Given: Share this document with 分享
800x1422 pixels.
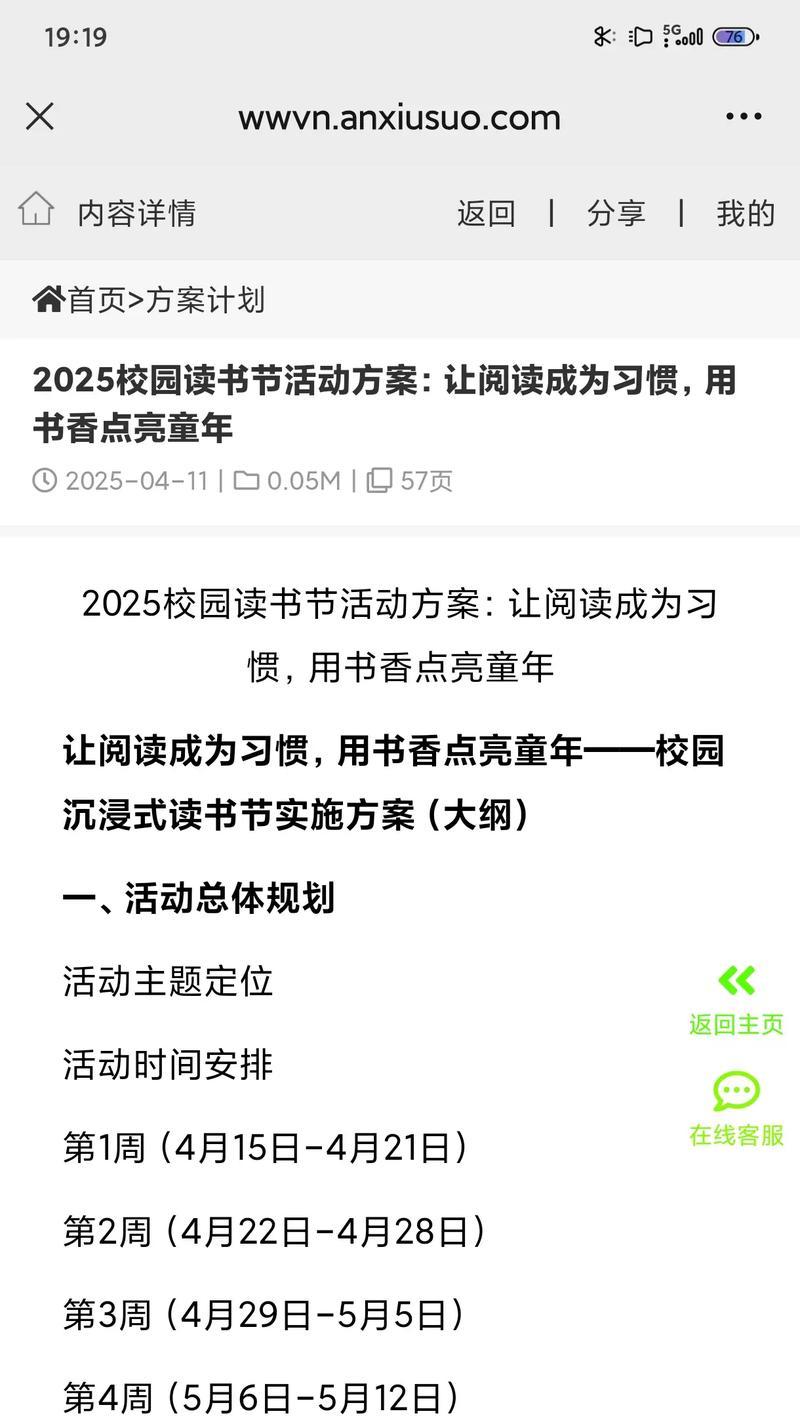Looking at the screenshot, I should point(616,213).
